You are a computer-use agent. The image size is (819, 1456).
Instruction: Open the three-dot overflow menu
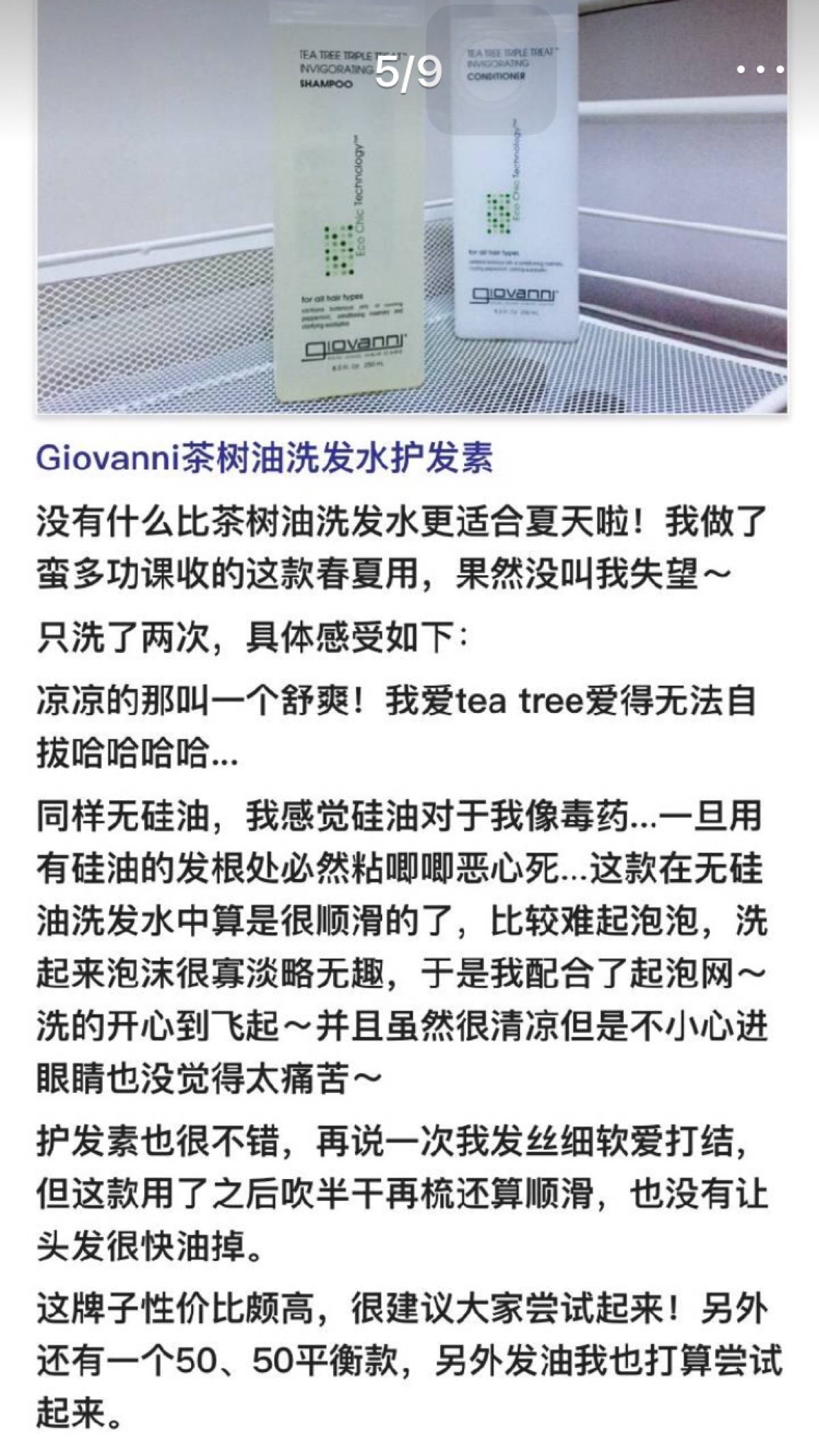point(759,69)
